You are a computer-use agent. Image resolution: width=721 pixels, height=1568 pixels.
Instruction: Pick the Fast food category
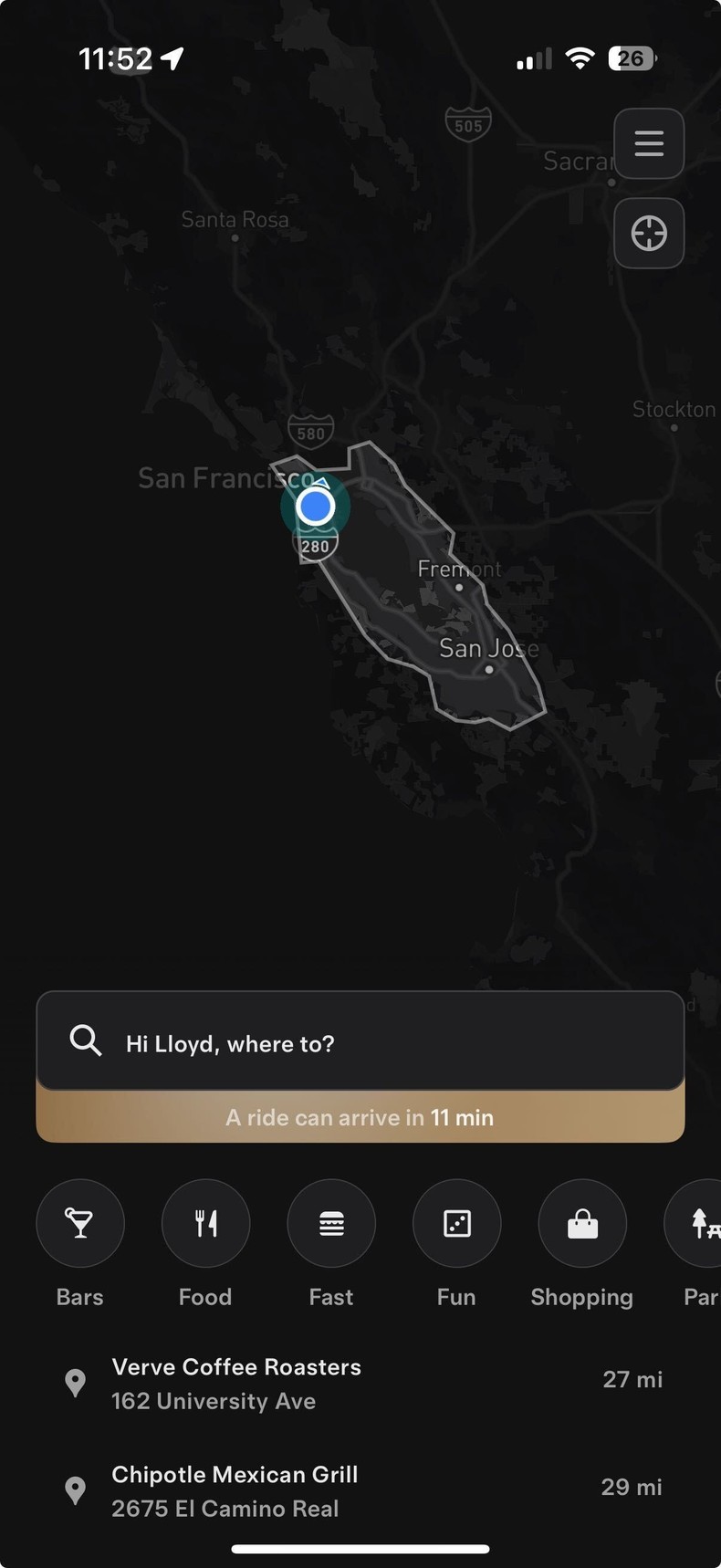tap(331, 1224)
